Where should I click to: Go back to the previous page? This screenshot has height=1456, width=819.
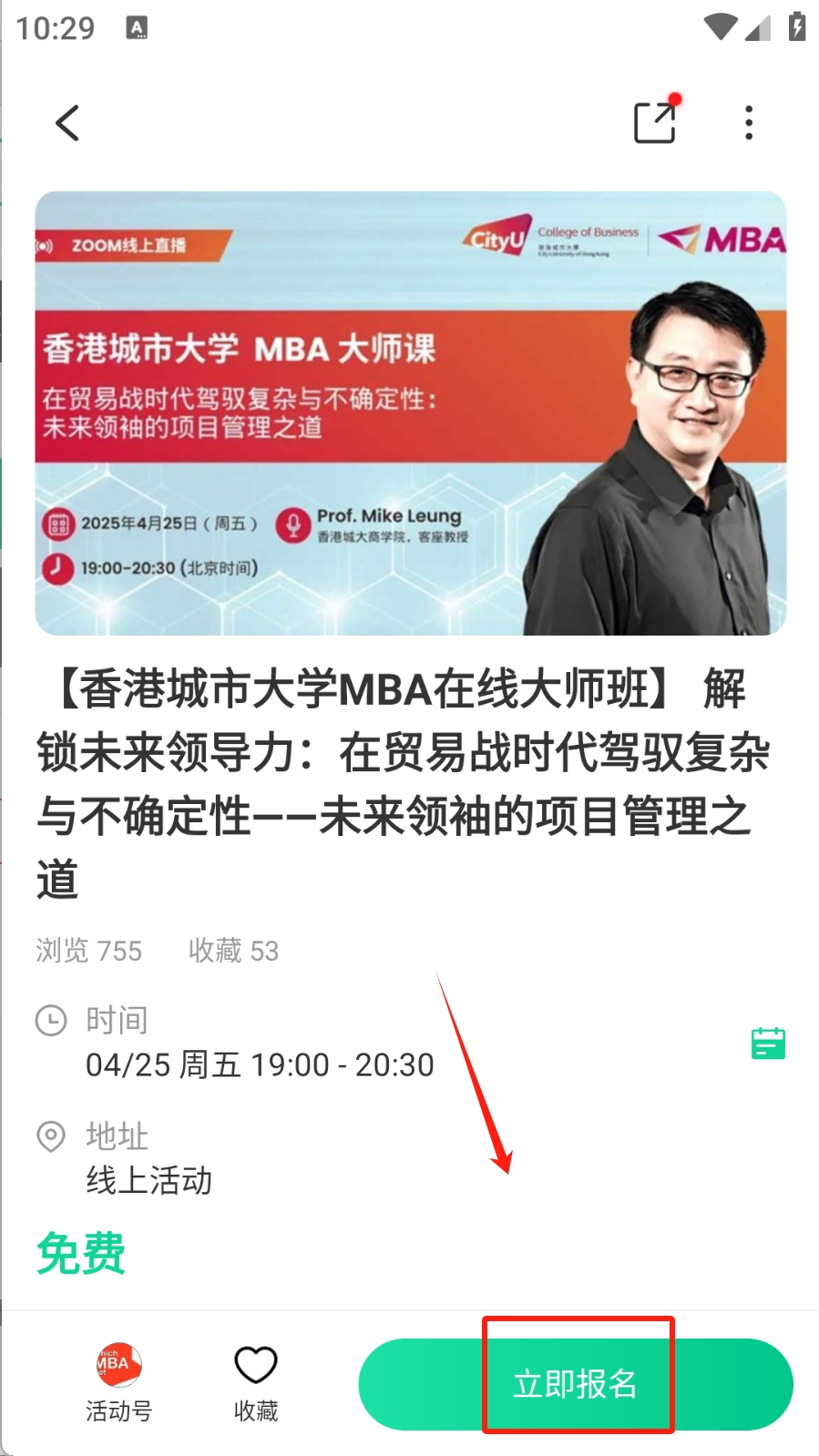pos(67,123)
